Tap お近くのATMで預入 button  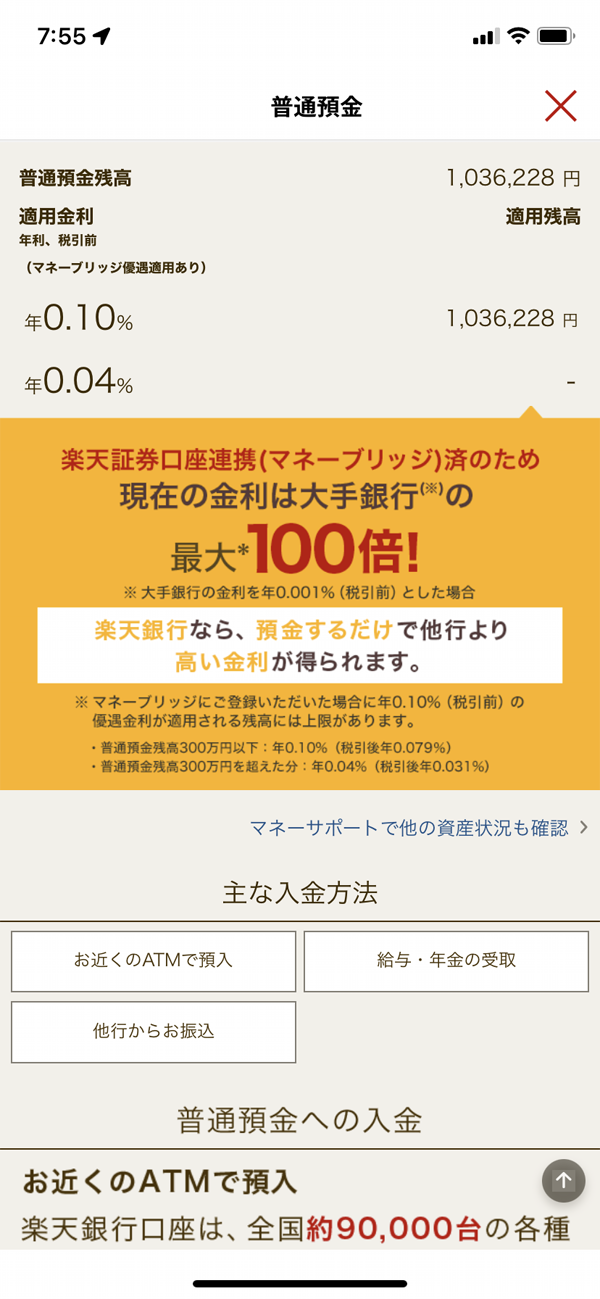tap(153, 961)
